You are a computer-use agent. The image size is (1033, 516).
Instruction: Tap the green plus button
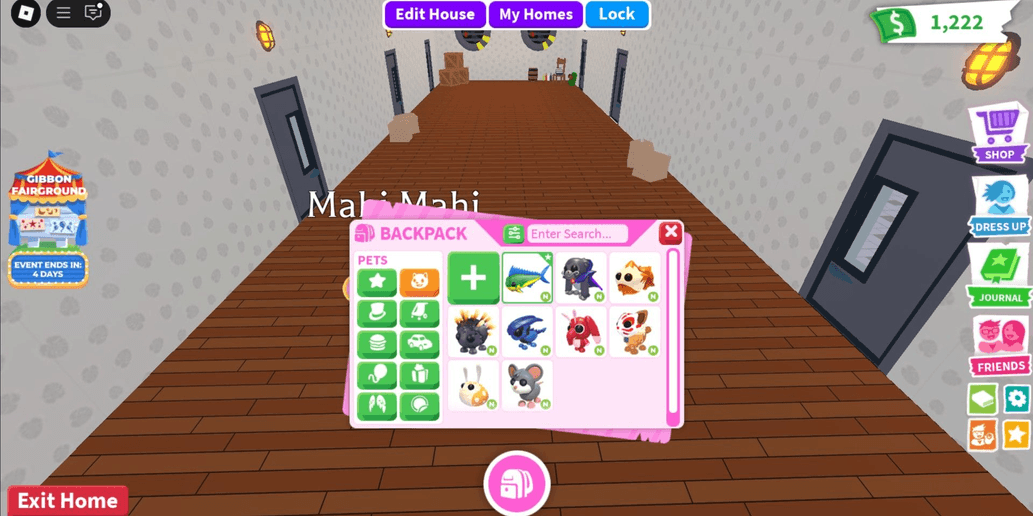(473, 277)
